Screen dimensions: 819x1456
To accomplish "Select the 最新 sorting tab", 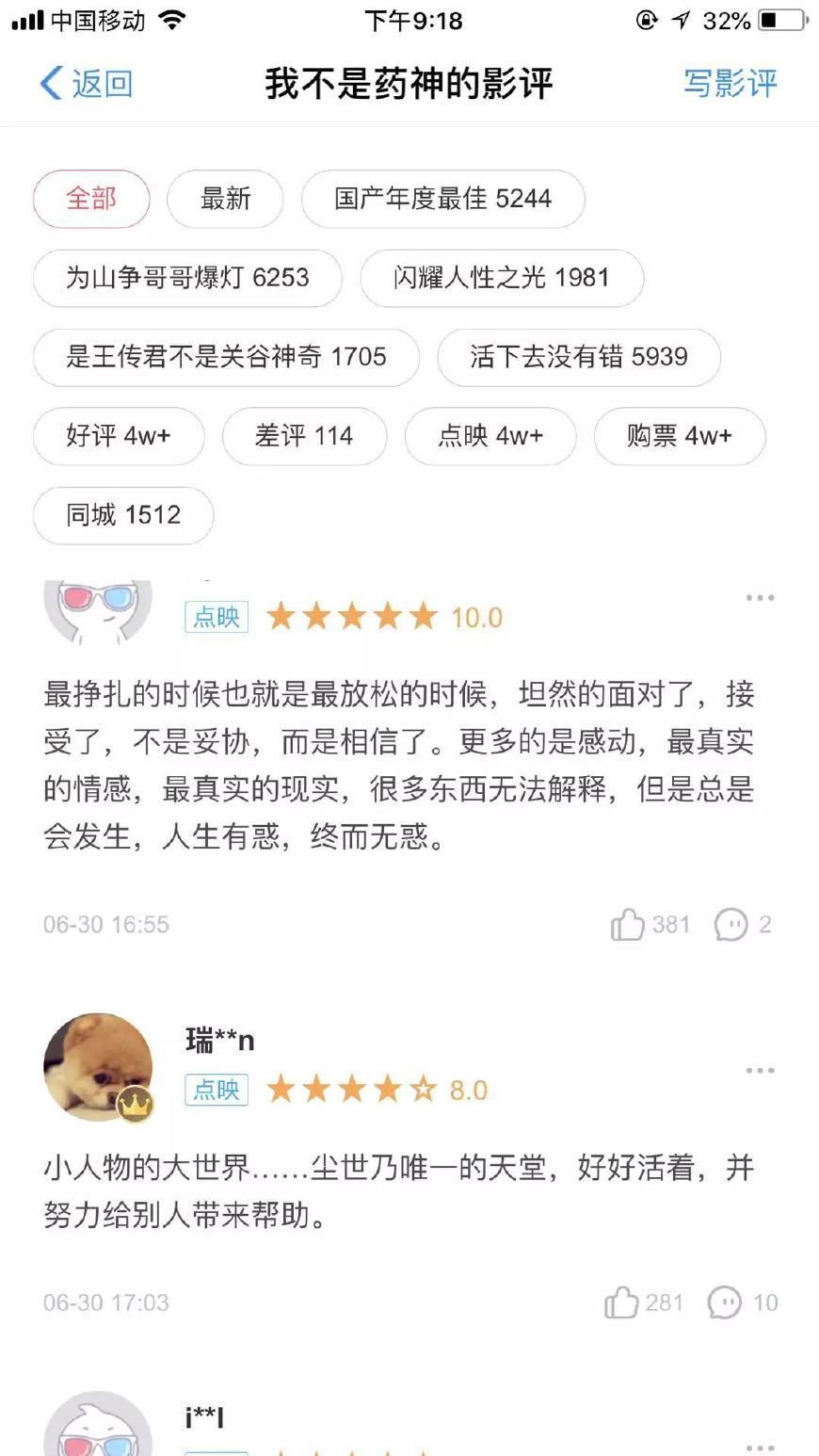I will click(x=225, y=199).
